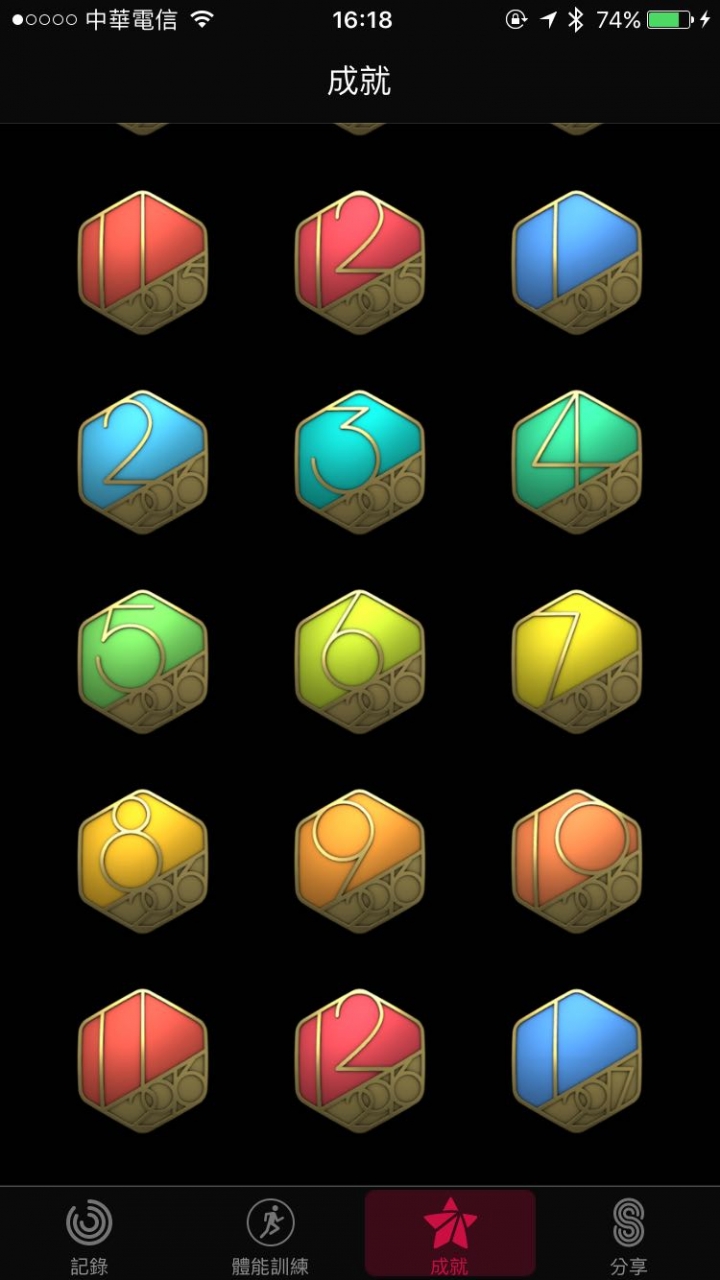Switch to the 記錄 tab
Screen dimensions: 720x1280
[90, 1235]
